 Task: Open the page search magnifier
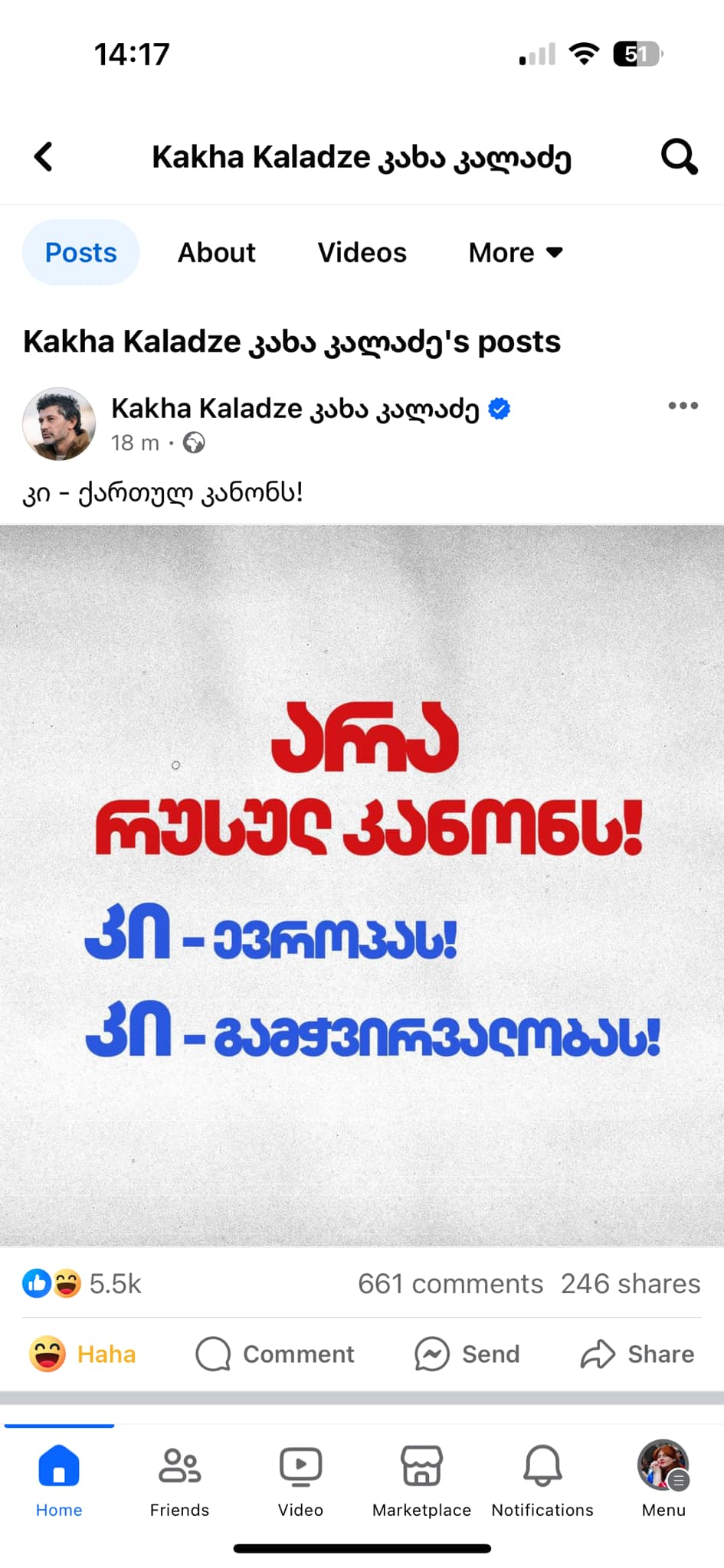tap(679, 157)
